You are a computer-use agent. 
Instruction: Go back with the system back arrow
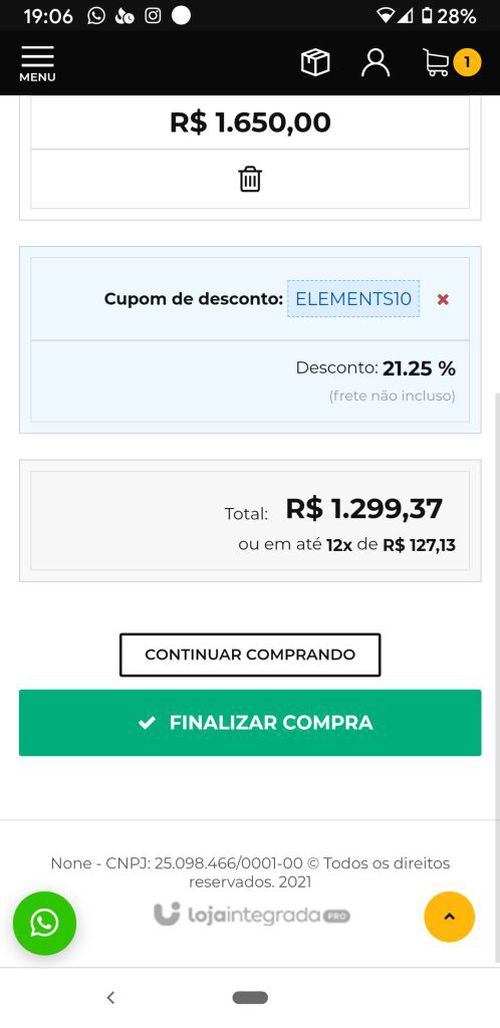[x=111, y=998]
